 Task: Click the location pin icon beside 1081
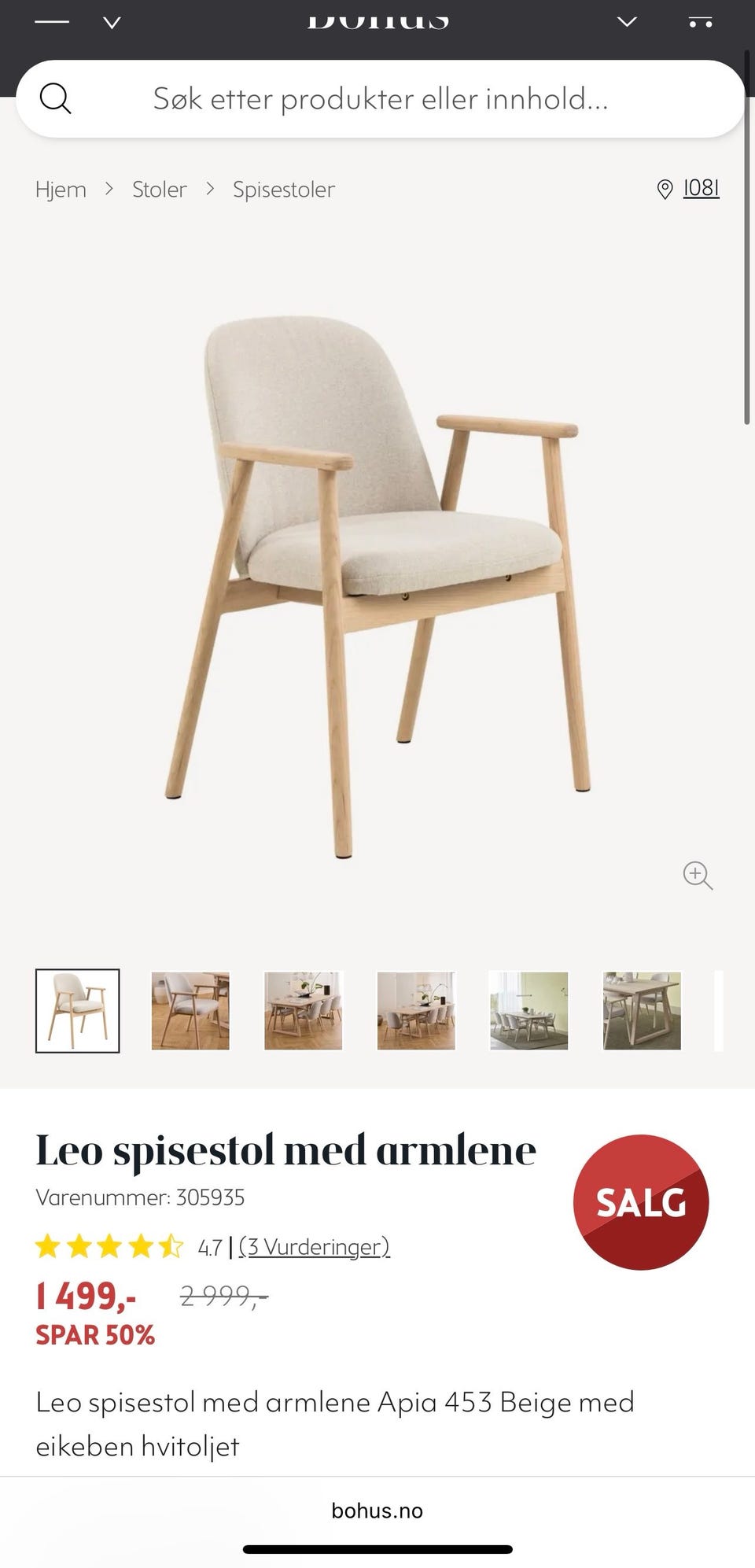pos(663,188)
